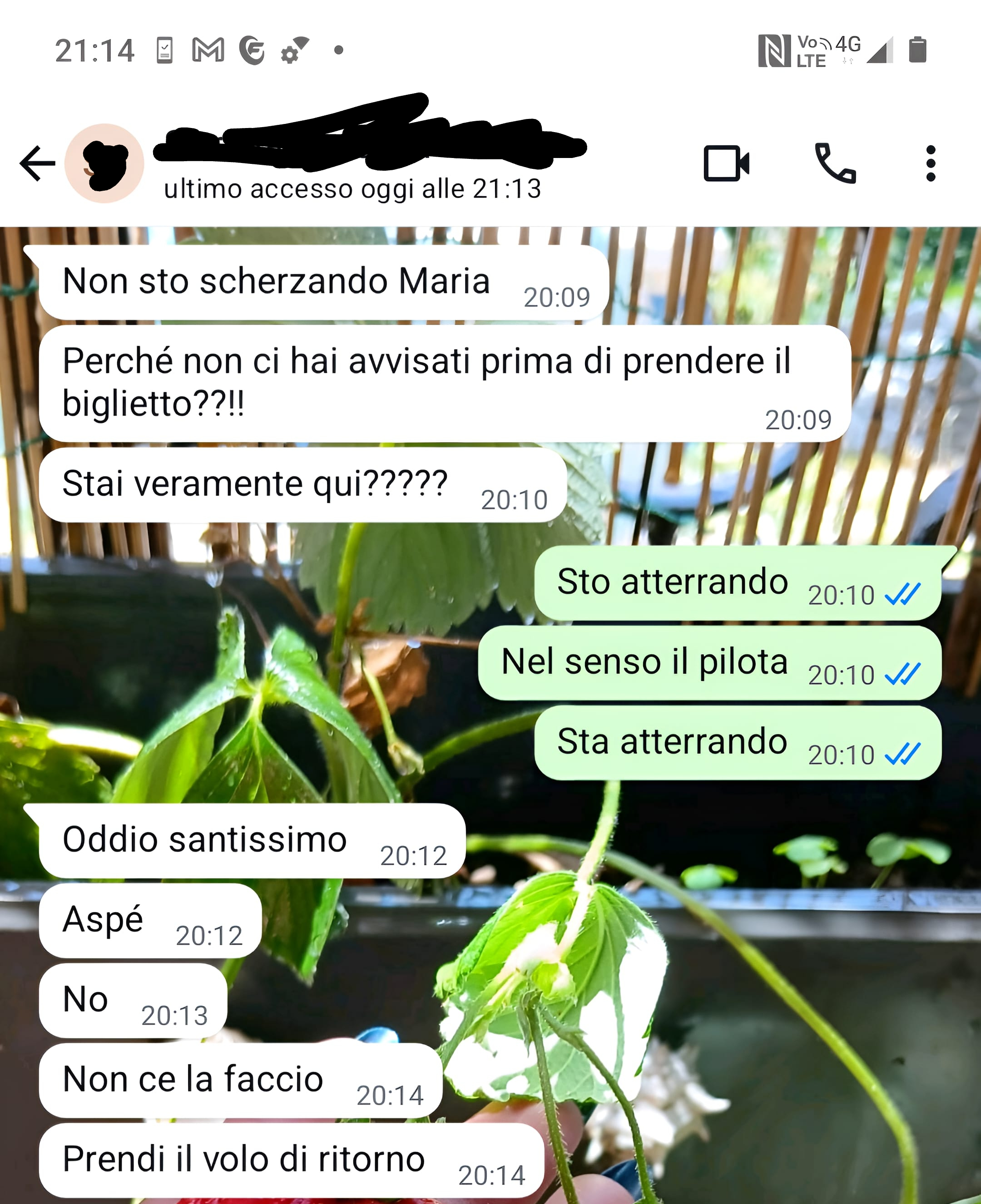Image resolution: width=981 pixels, height=1204 pixels.
Task: Start a voice call
Action: (x=835, y=164)
